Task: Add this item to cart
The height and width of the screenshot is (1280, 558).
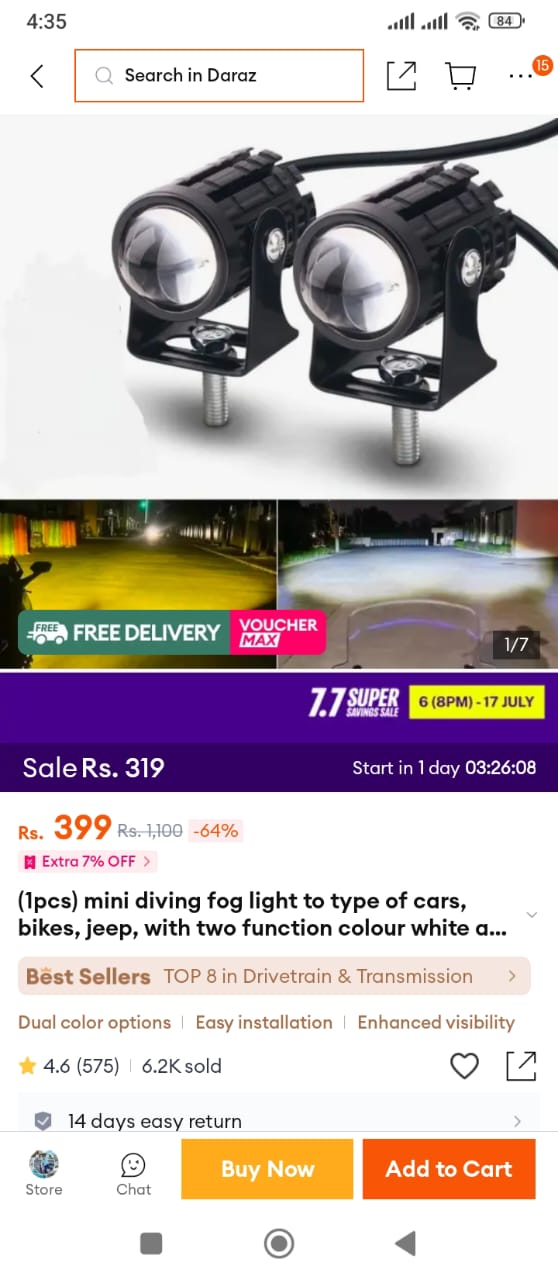Action: (x=449, y=1169)
